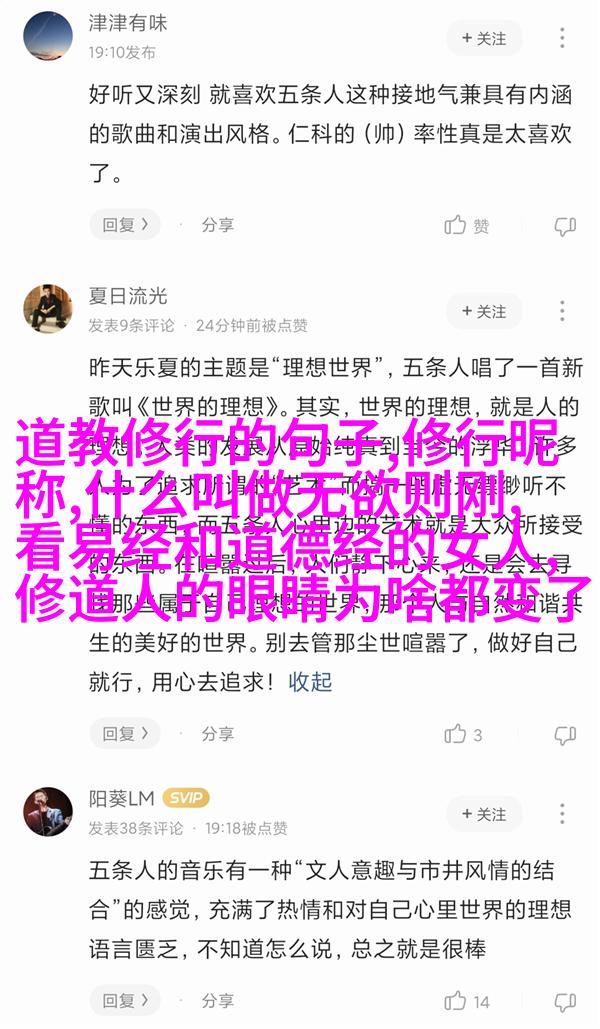Reply to 夏日流光's comment
This screenshot has height=1029, width=600.
click(126, 733)
